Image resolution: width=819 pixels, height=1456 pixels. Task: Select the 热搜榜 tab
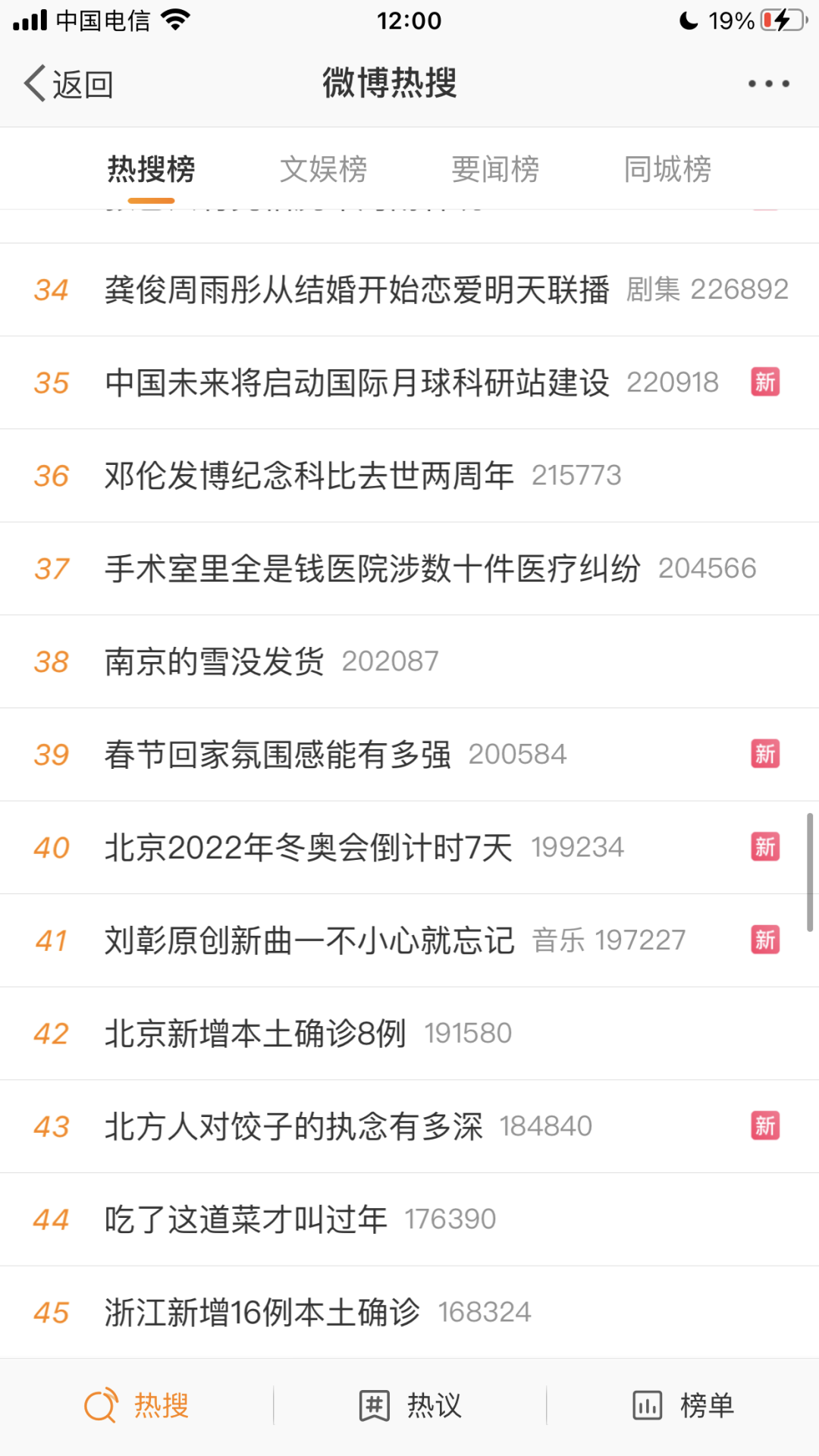tap(151, 169)
